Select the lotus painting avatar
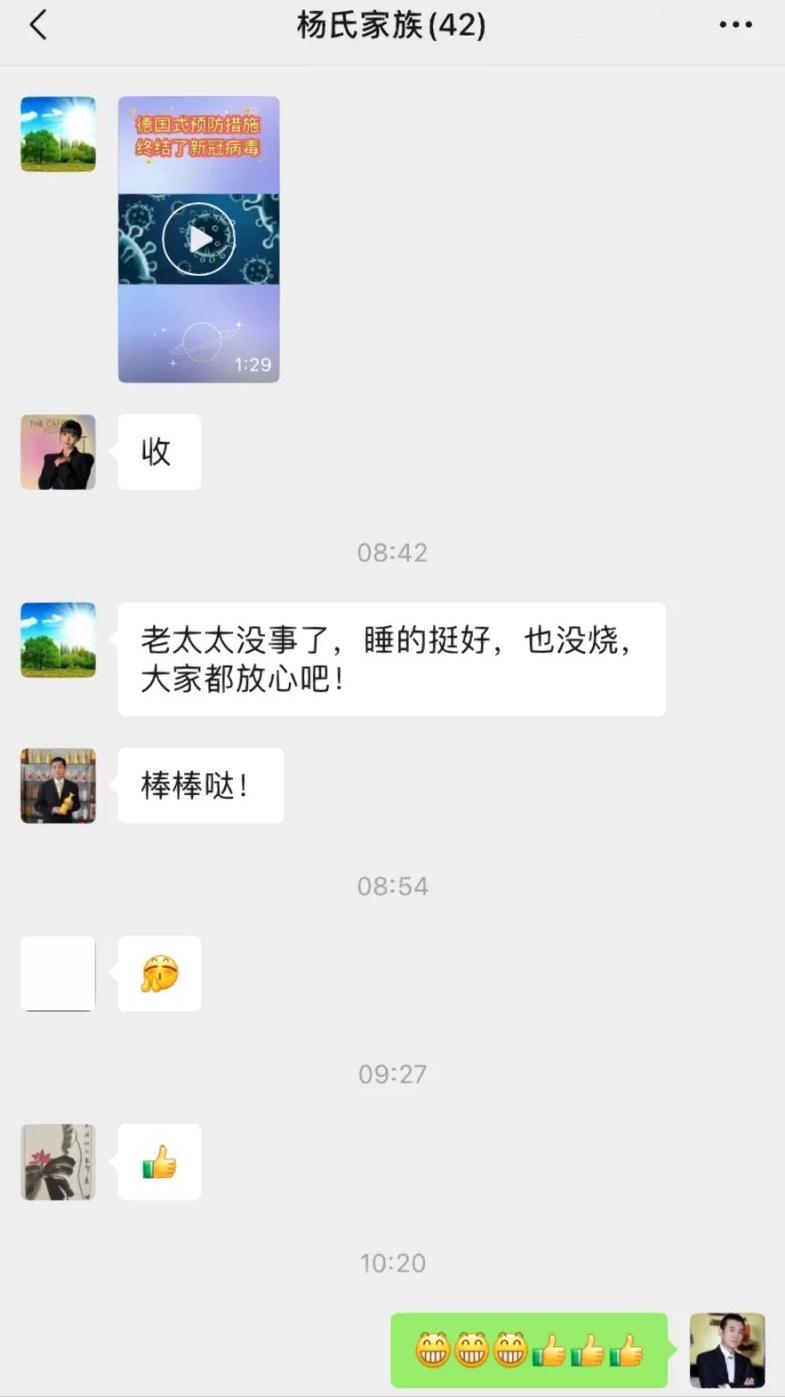Screen dimensions: 785x1397 (57, 1162)
